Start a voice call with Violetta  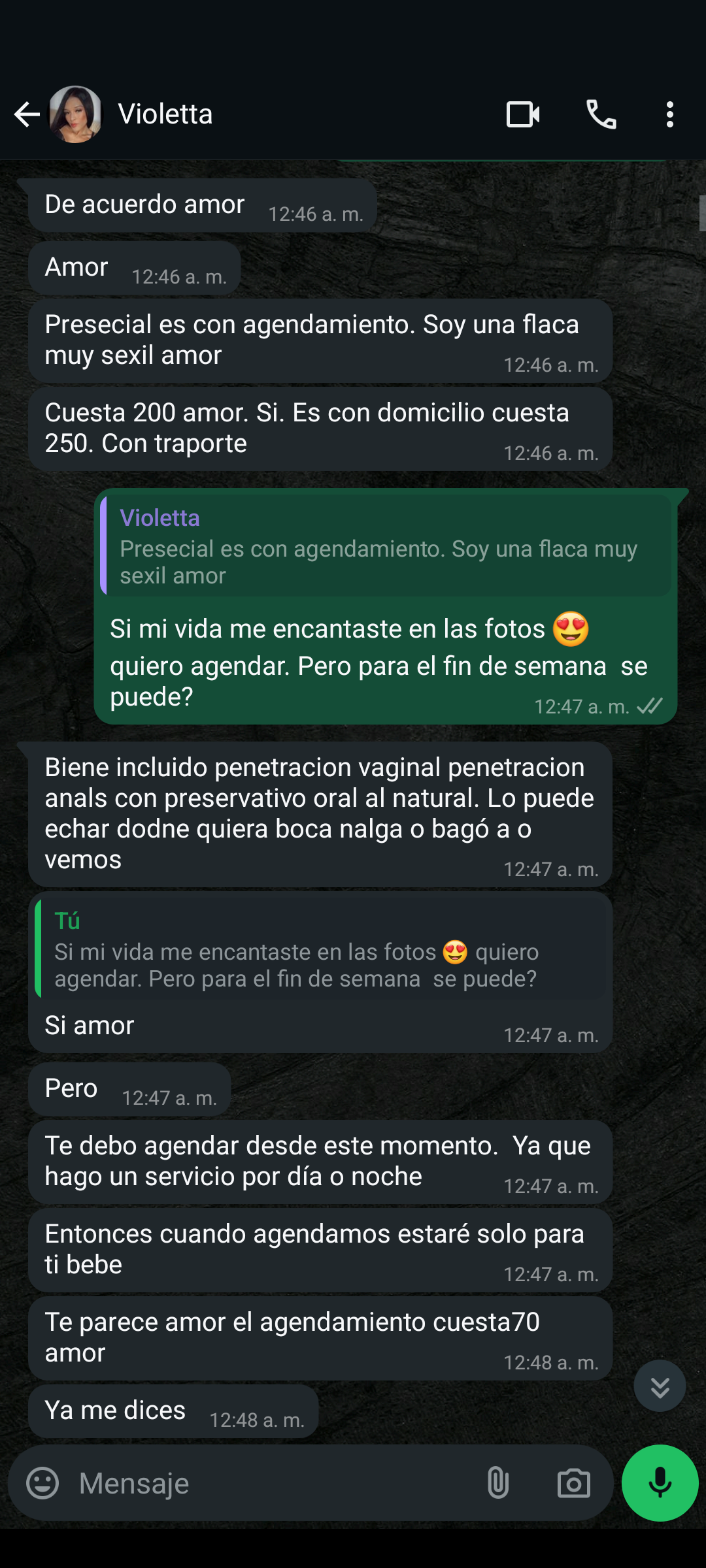(601, 114)
